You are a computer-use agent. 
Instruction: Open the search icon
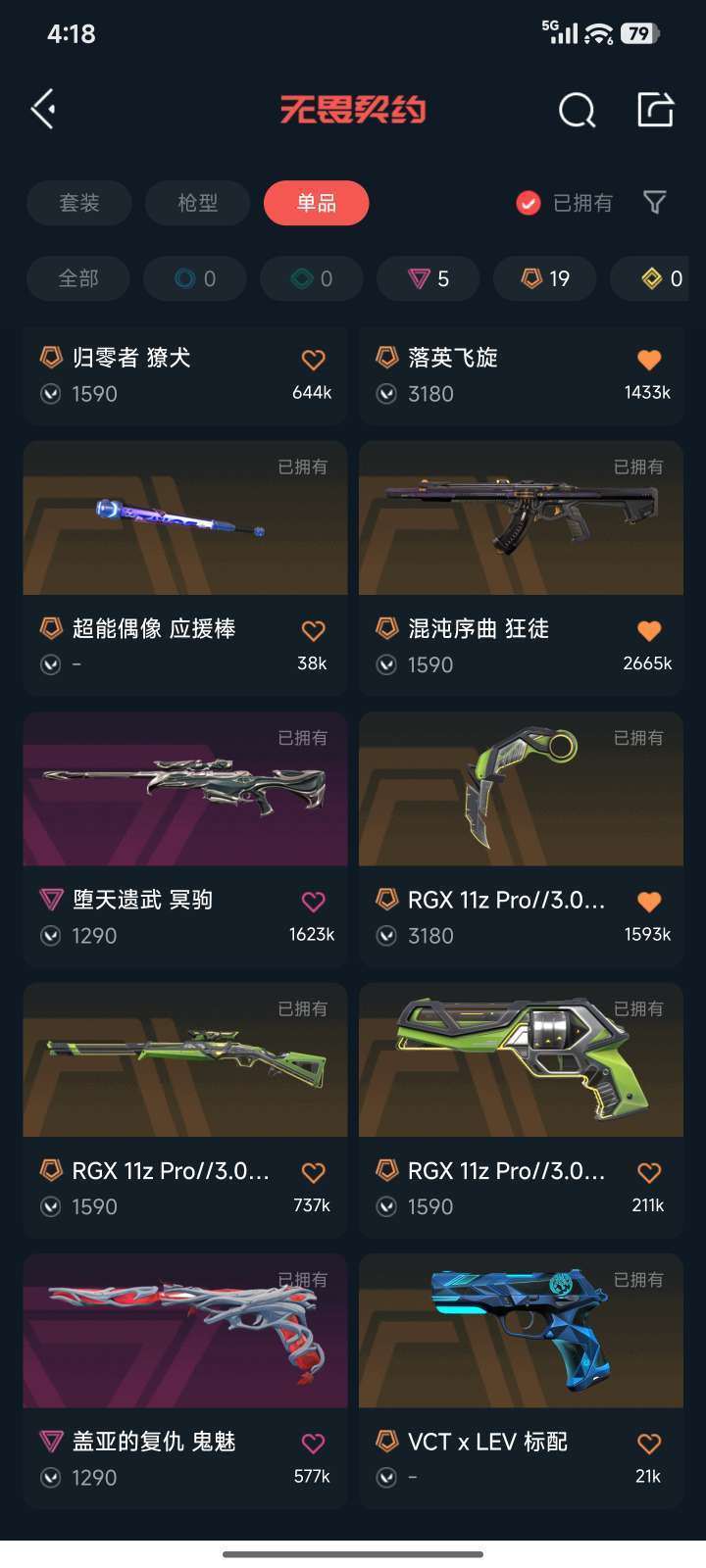(577, 110)
